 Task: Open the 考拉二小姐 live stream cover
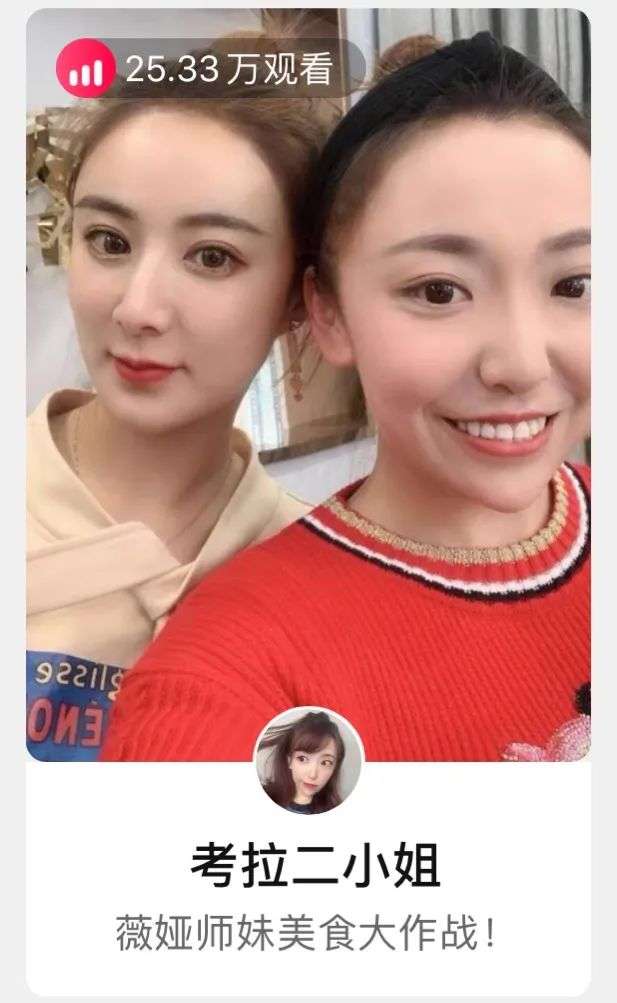click(x=308, y=400)
